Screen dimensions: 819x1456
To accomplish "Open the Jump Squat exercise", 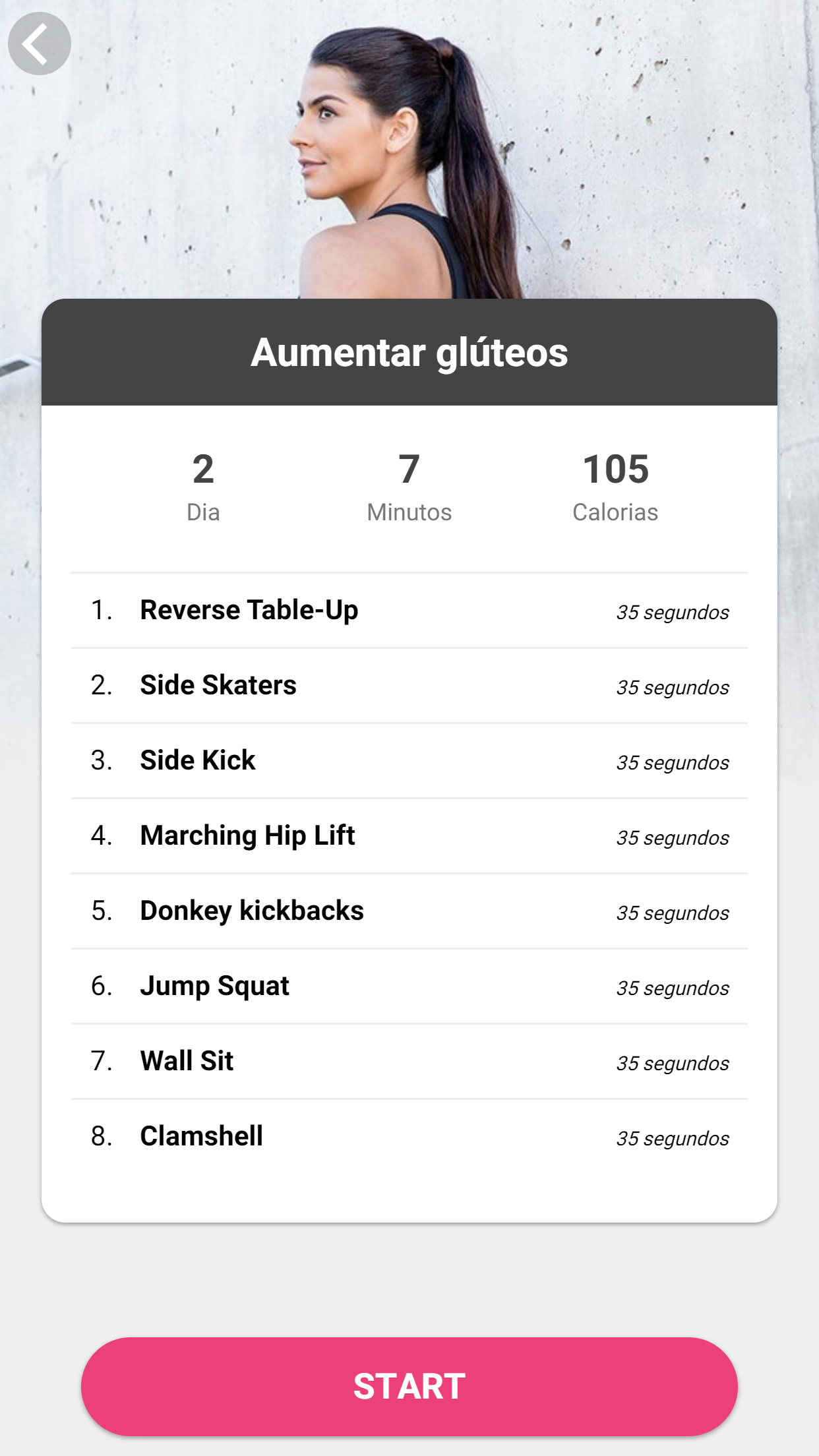I will click(x=409, y=986).
